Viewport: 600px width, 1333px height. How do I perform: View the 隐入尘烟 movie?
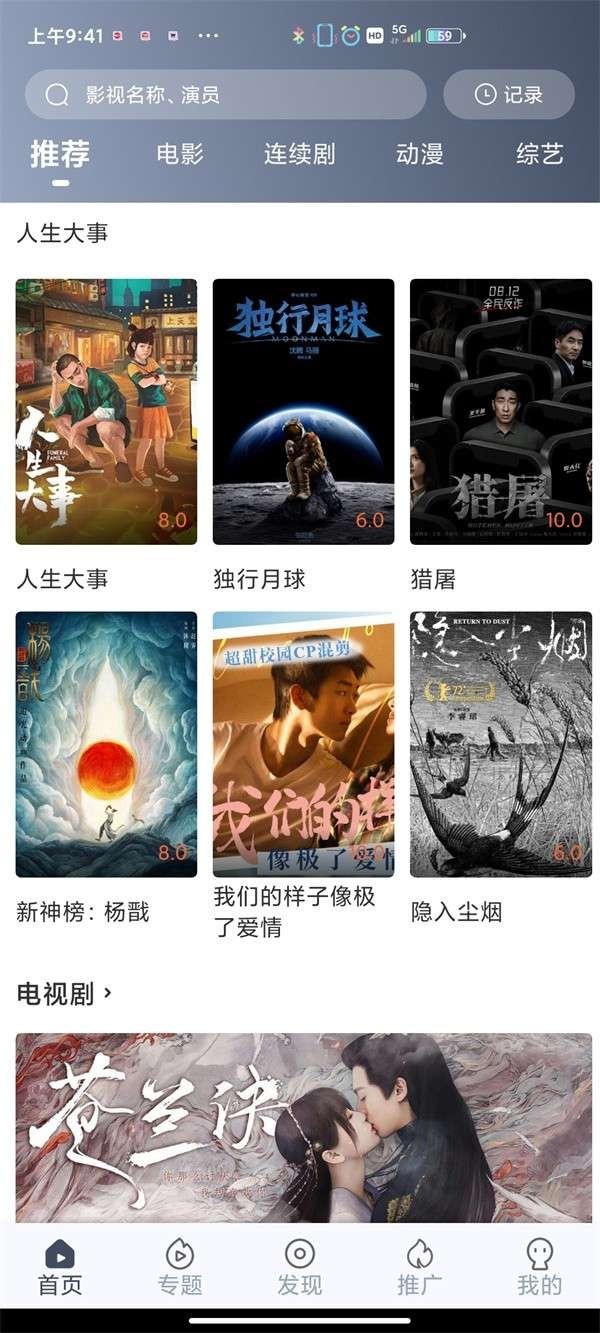[500, 744]
